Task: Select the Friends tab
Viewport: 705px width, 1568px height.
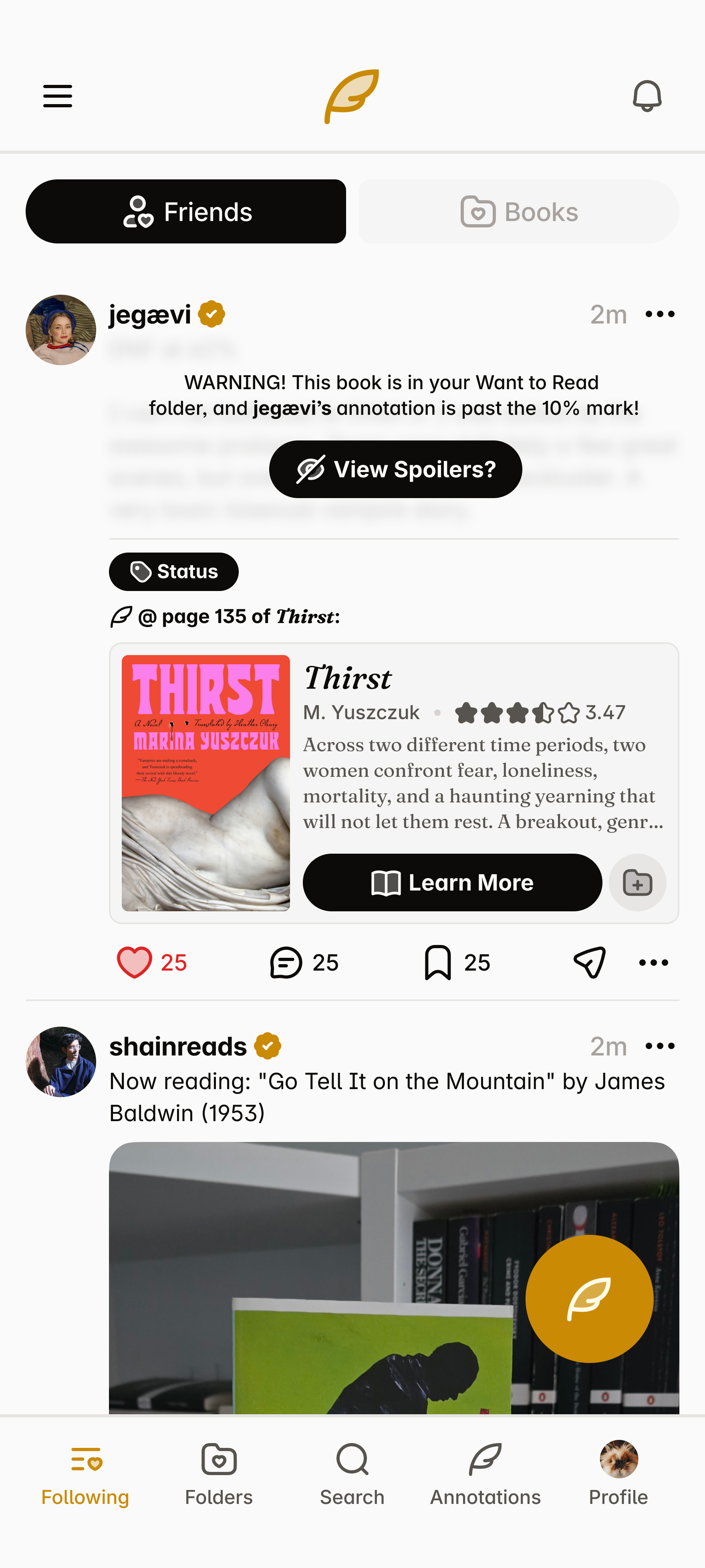Action: (x=186, y=211)
